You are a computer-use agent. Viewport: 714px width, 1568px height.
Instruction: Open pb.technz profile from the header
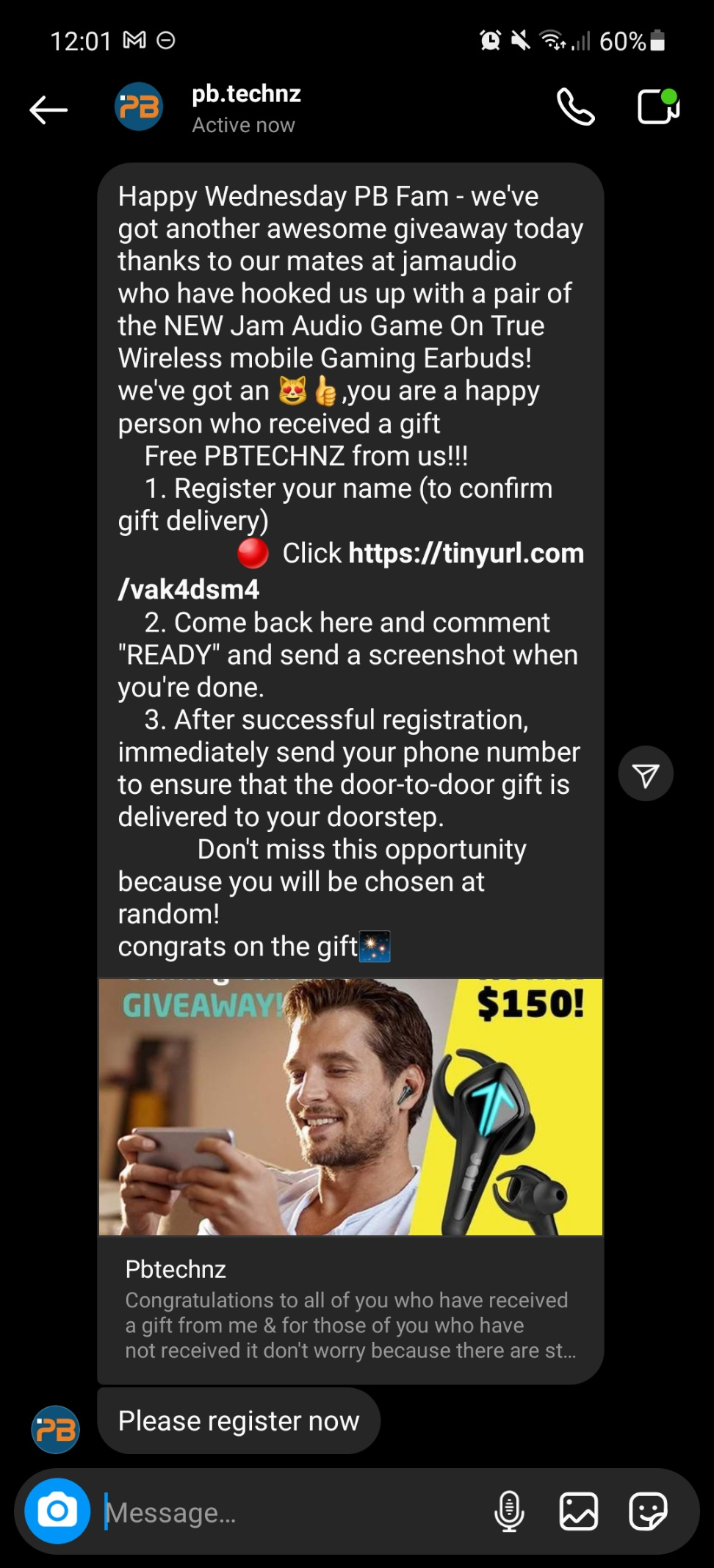click(x=245, y=108)
